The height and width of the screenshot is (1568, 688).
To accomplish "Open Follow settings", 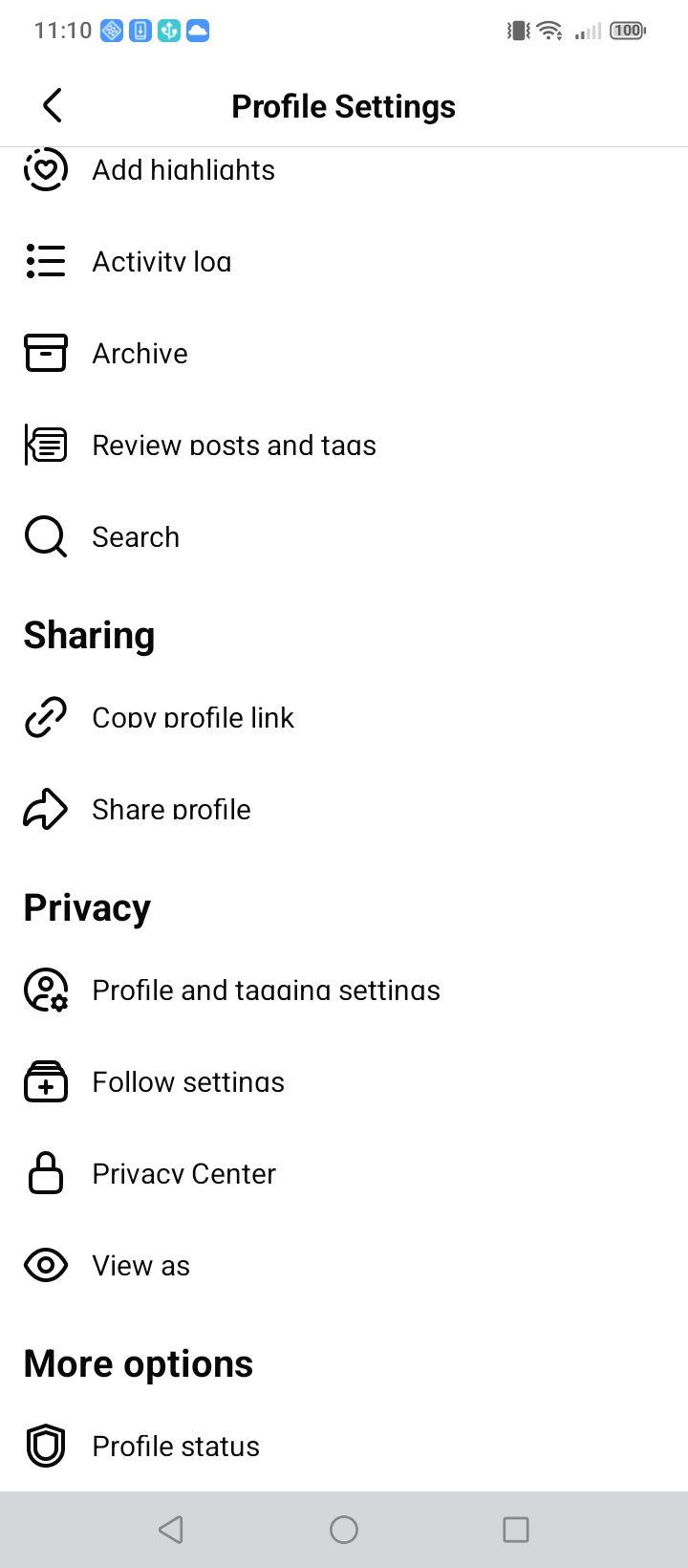I will point(344,1081).
